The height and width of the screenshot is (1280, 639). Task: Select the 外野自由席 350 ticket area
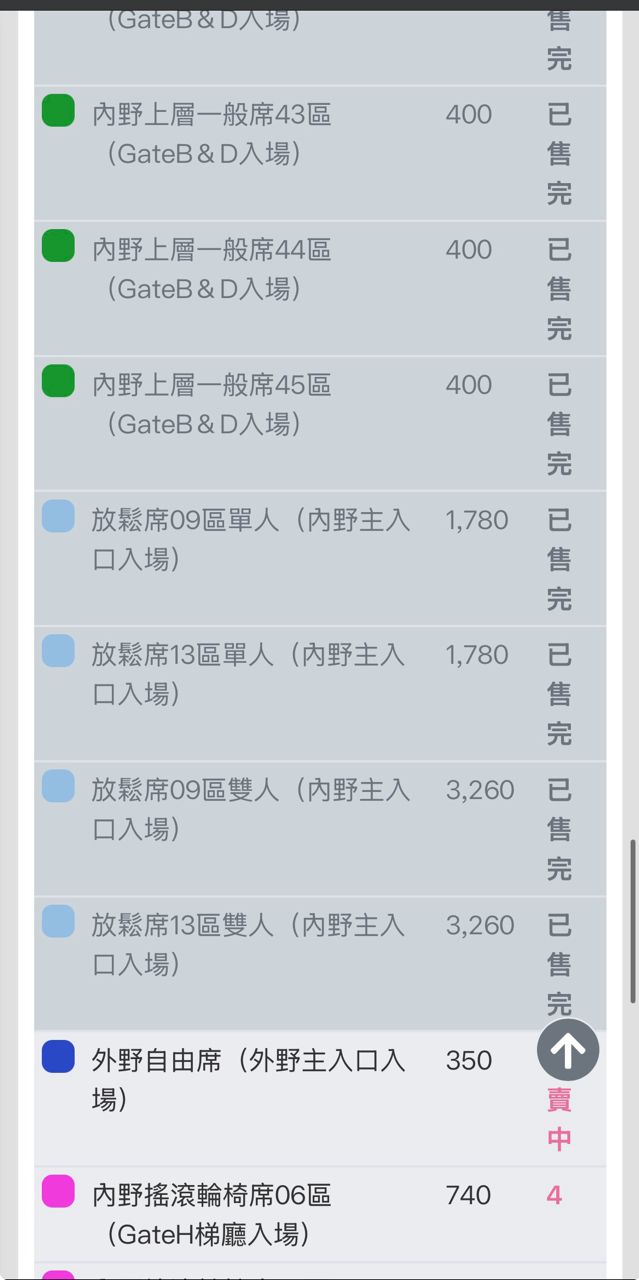coord(249,1080)
